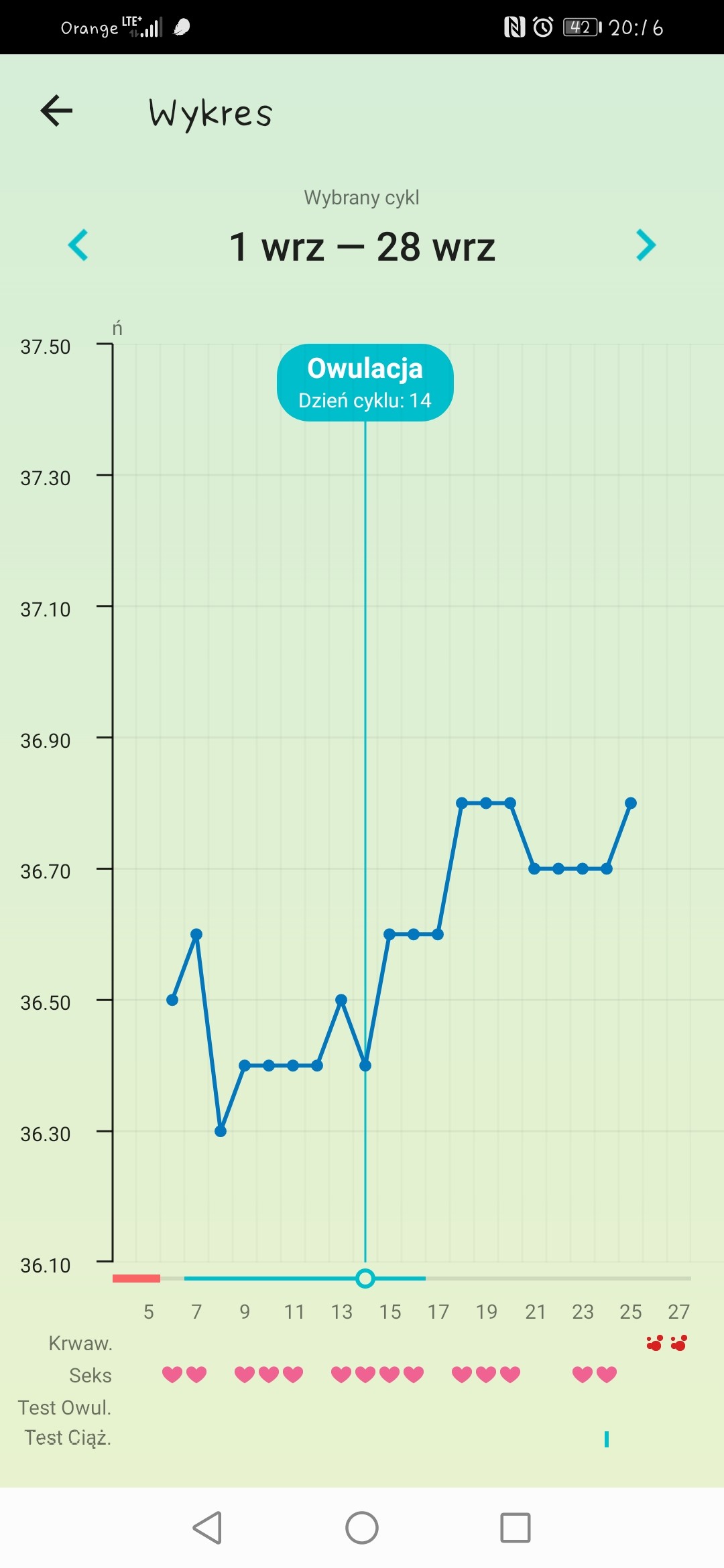Show the next cycle chart
Viewport: 724px width, 1568px height.
pyautogui.click(x=646, y=245)
